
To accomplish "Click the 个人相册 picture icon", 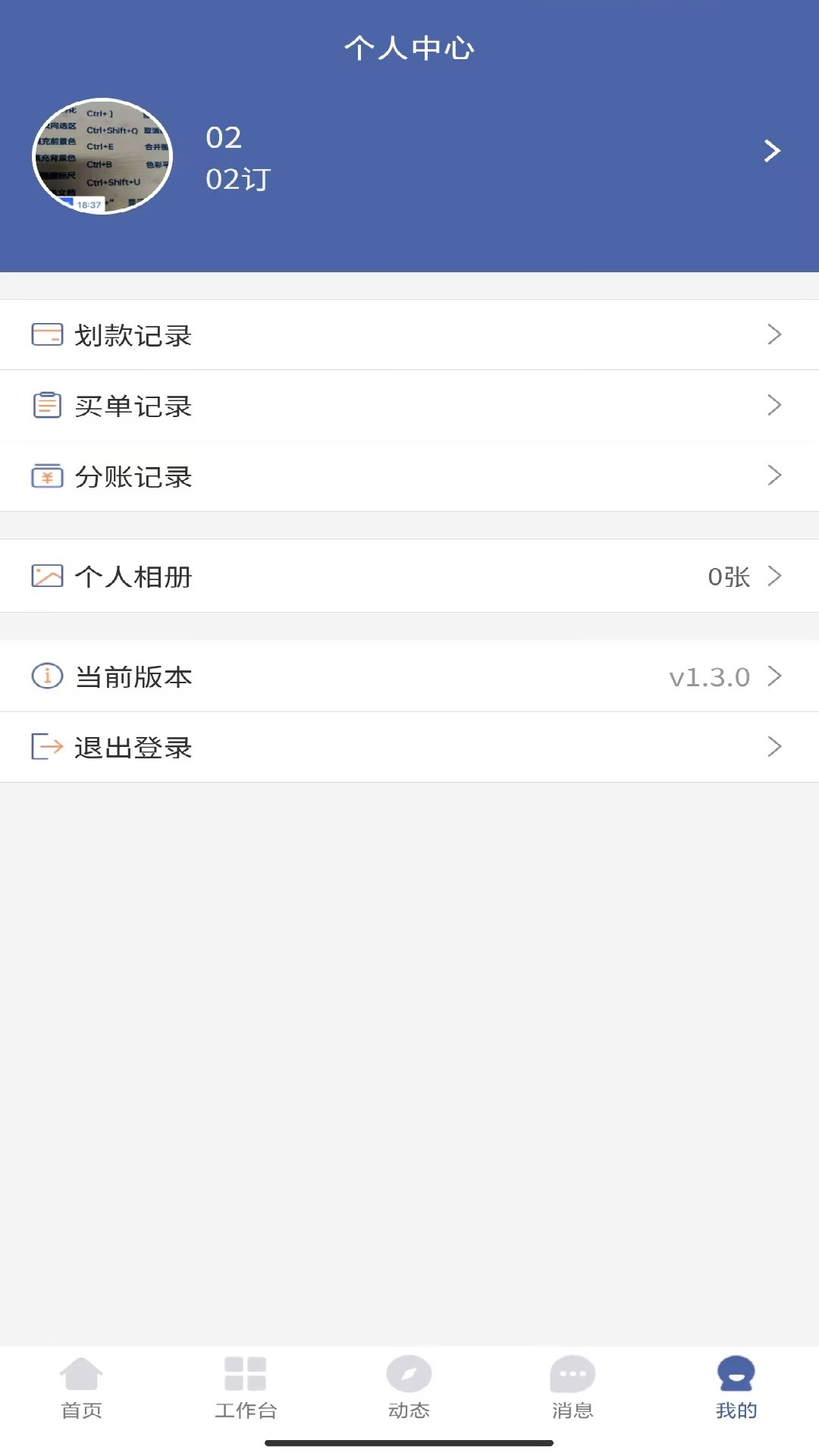I will click(x=47, y=576).
